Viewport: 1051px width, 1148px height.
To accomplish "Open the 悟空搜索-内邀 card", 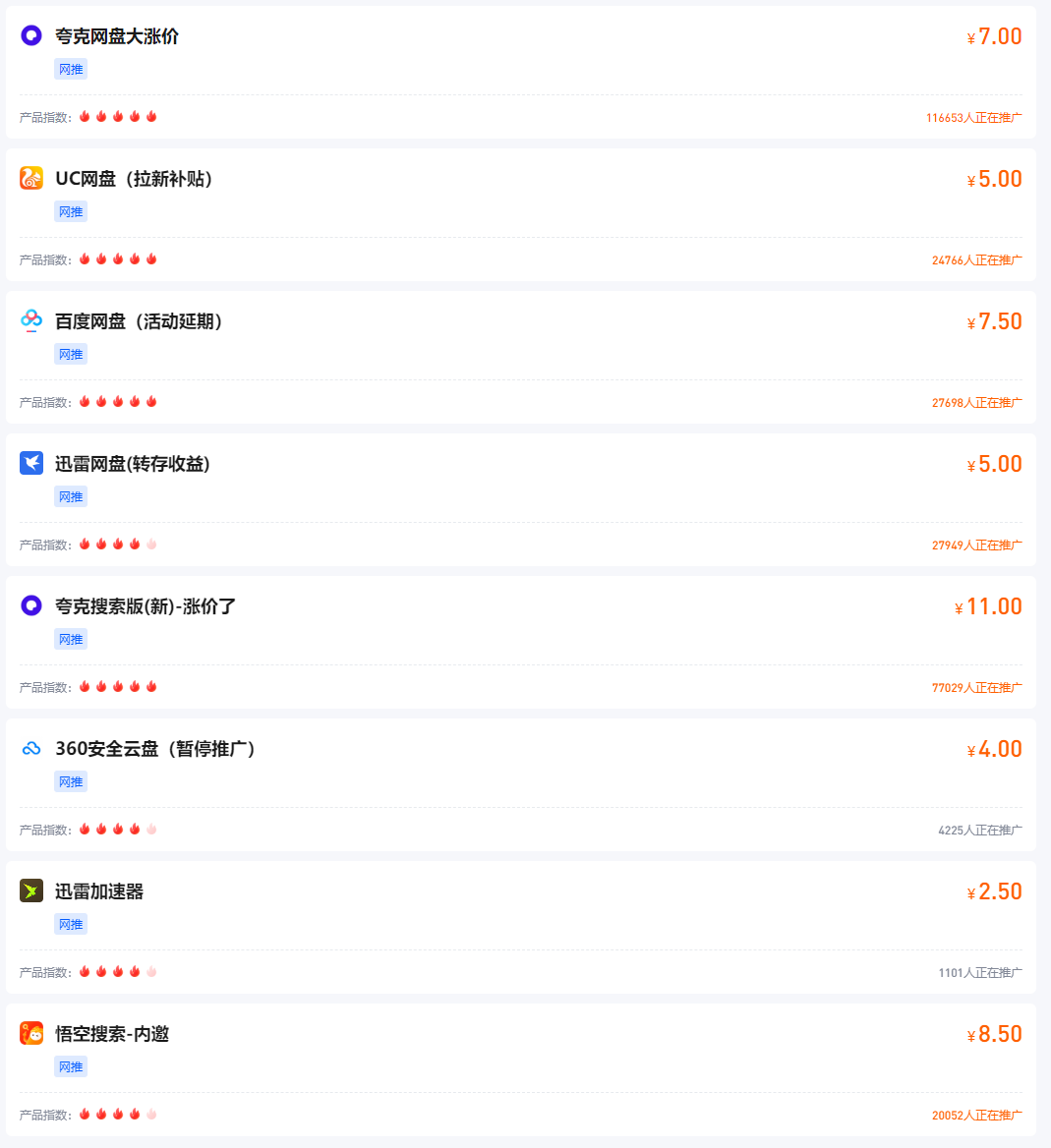I will (x=112, y=1035).
